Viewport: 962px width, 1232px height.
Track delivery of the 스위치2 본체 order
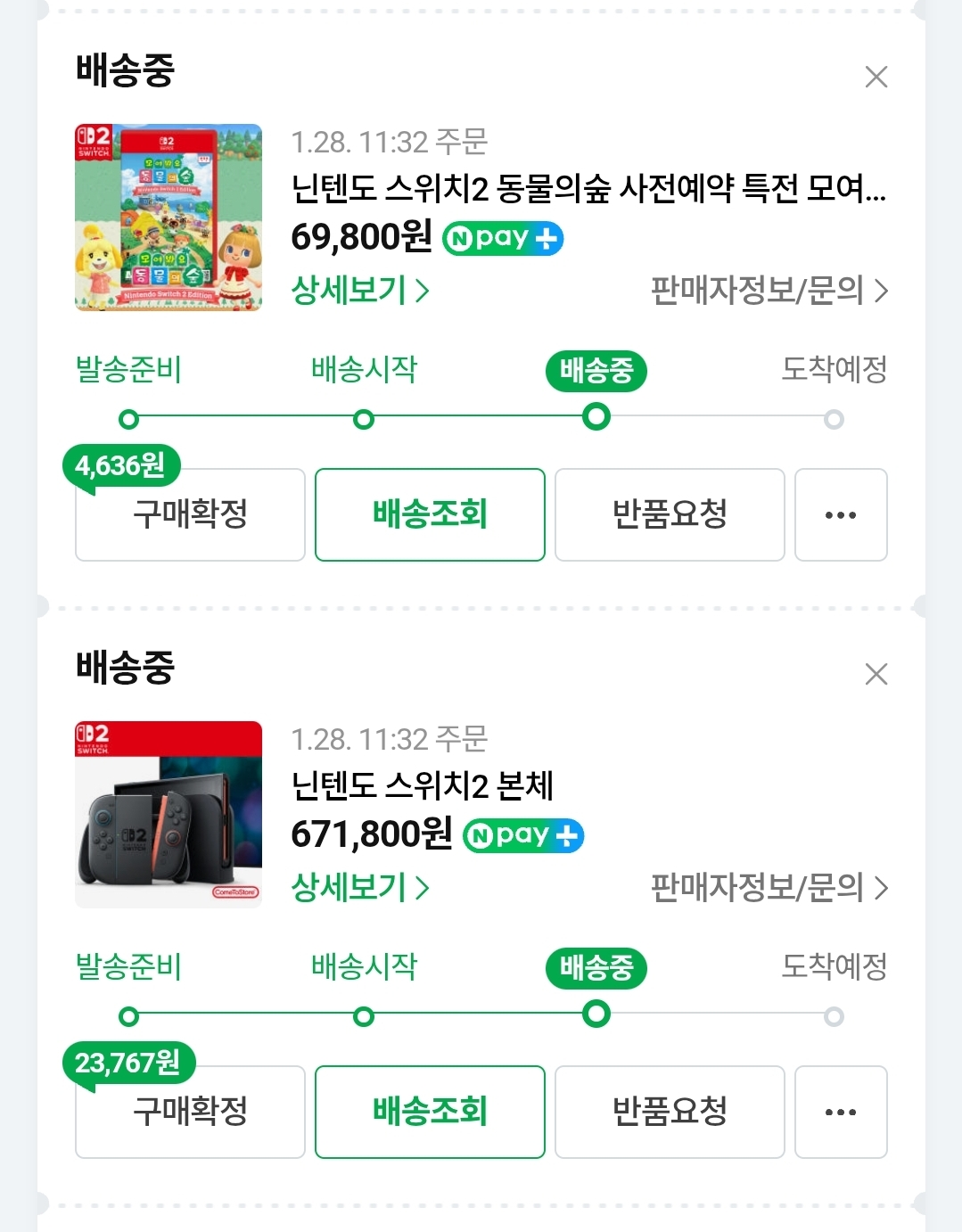click(x=430, y=1112)
